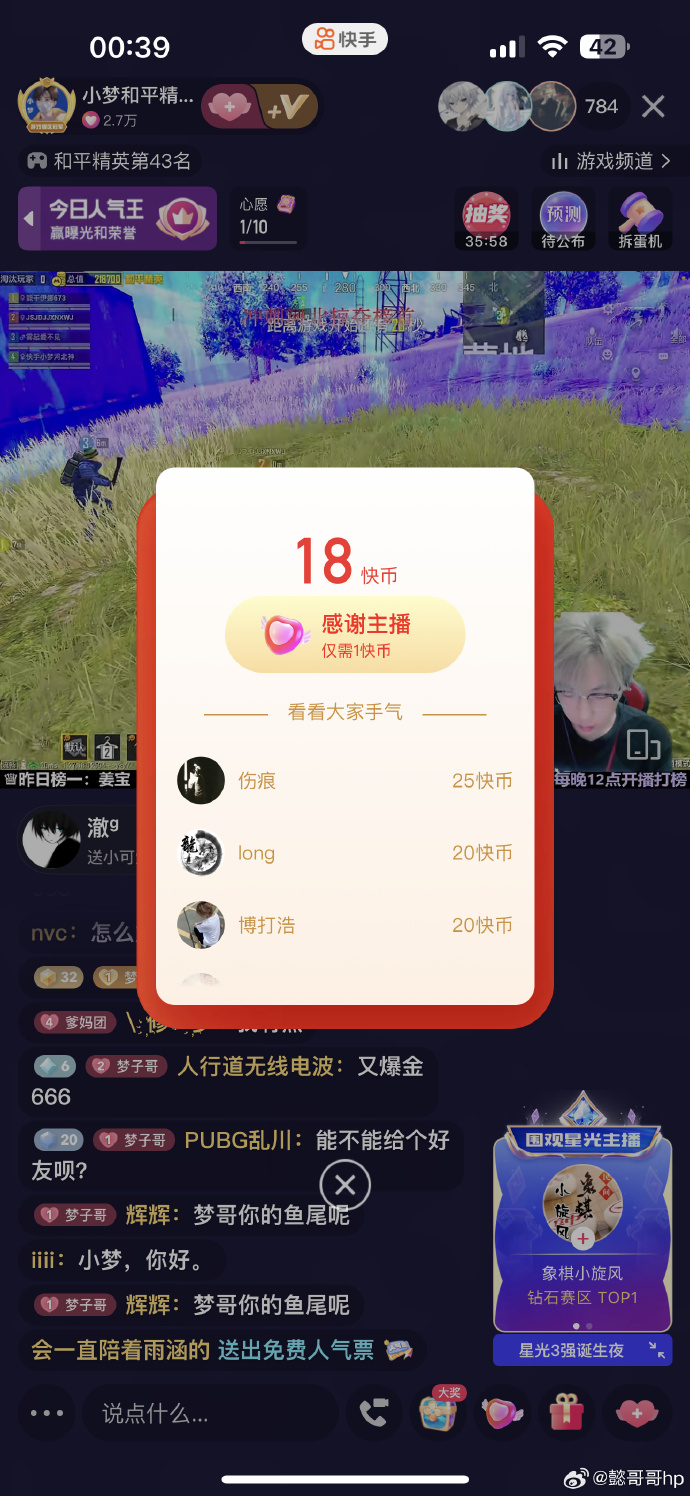Open the streamer's profile avatar

click(x=47, y=107)
